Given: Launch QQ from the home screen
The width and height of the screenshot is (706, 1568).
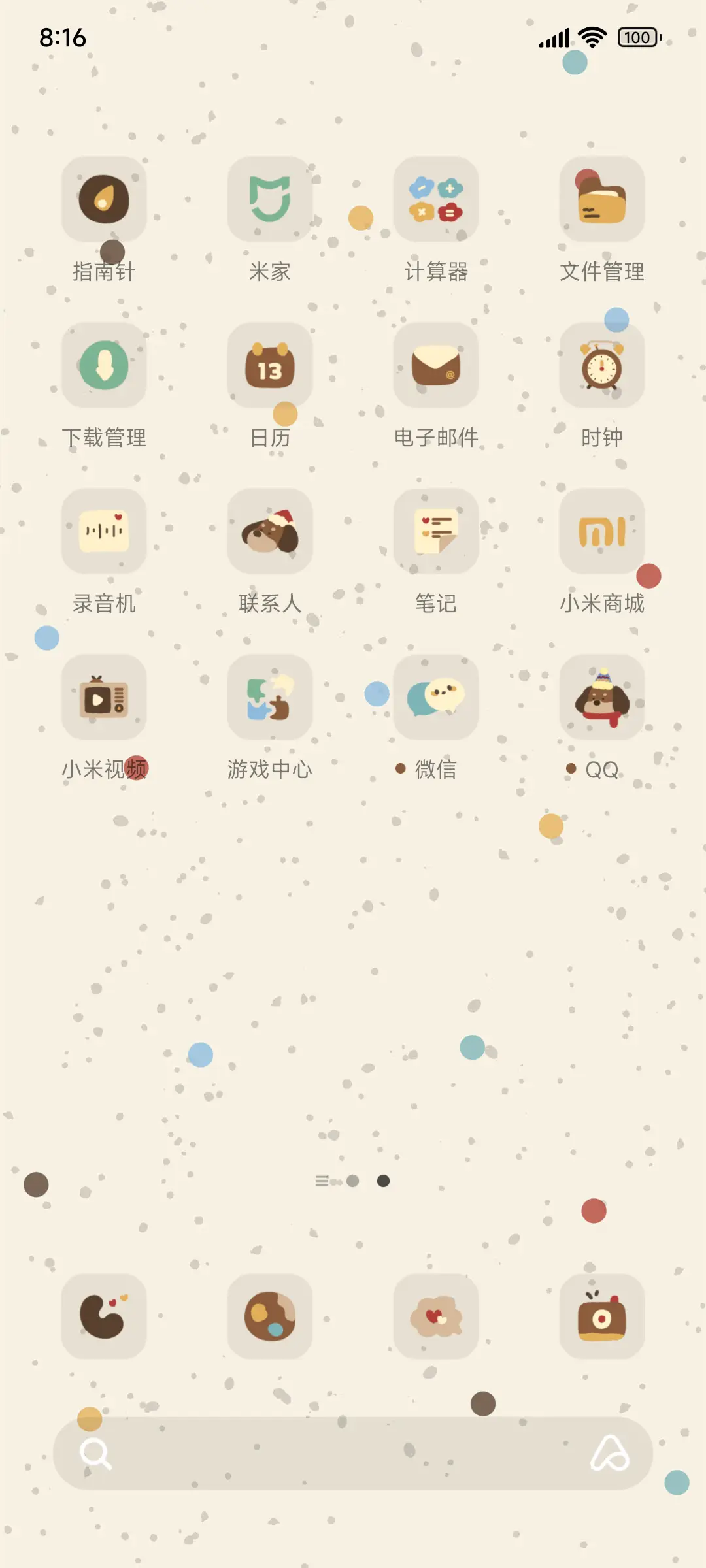Looking at the screenshot, I should pos(602,698).
